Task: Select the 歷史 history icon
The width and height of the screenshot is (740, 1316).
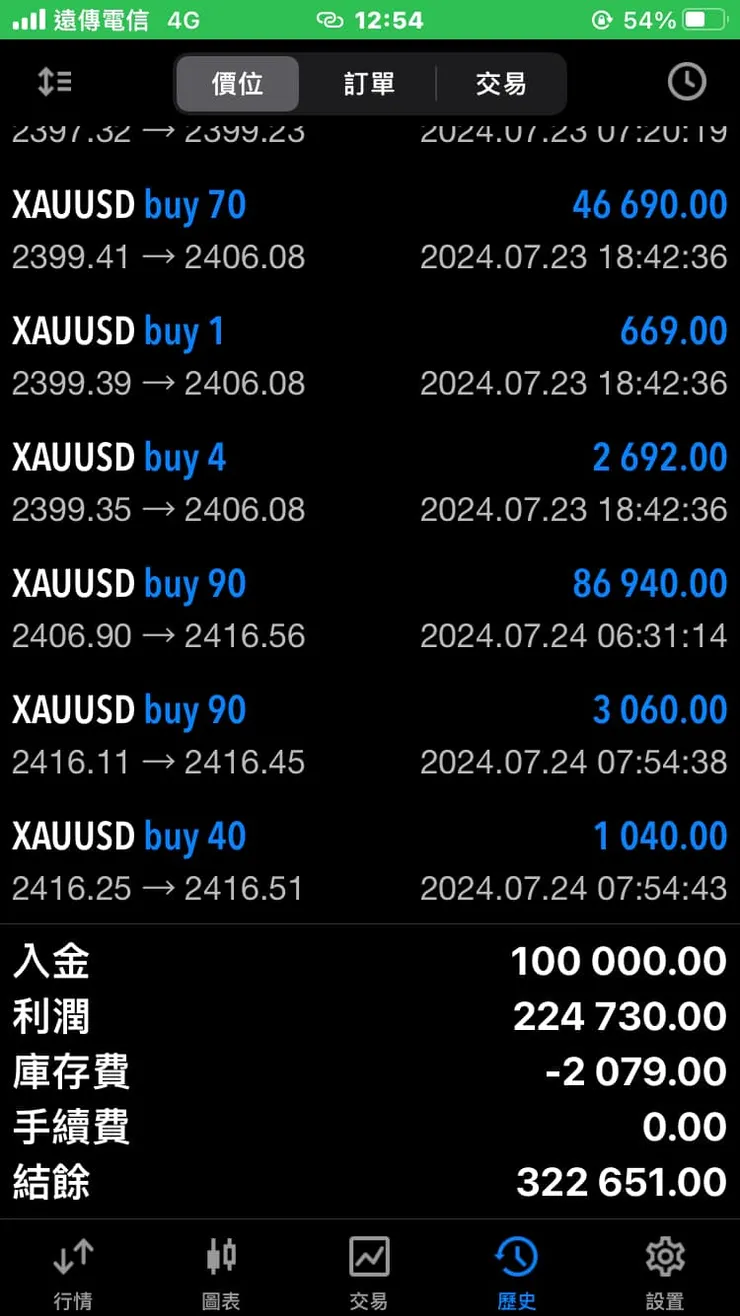Action: (516, 1270)
